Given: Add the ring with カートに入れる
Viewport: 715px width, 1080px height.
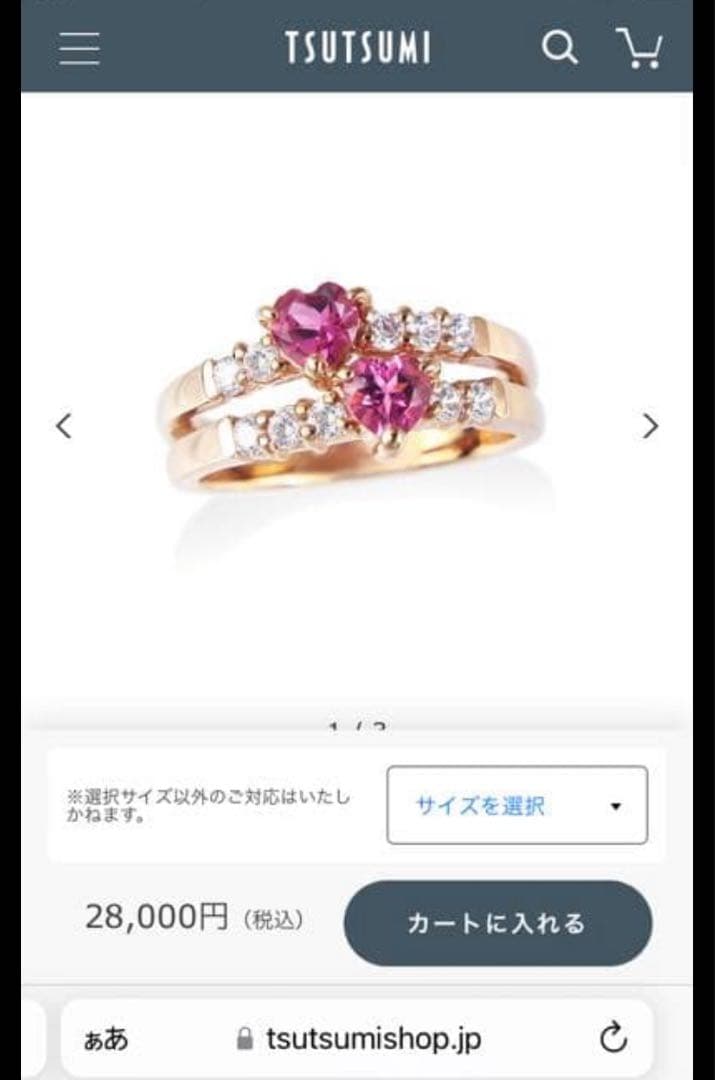Looking at the screenshot, I should 497,923.
